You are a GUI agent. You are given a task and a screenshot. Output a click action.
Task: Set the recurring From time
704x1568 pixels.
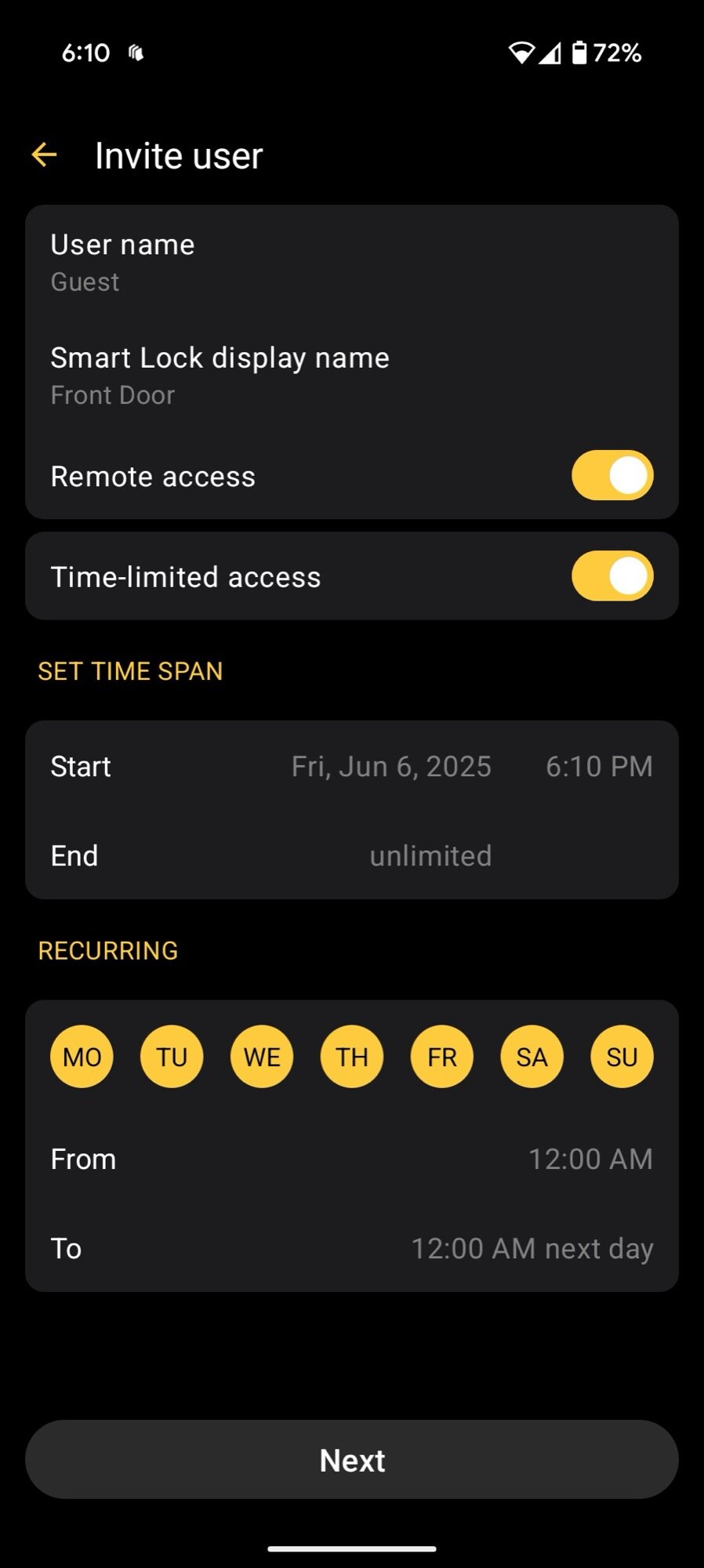(590, 1159)
